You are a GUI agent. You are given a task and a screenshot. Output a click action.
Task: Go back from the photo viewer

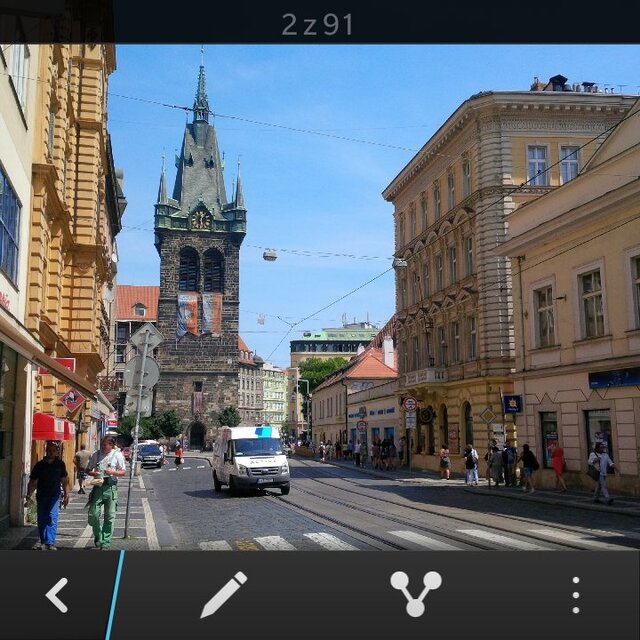56,595
